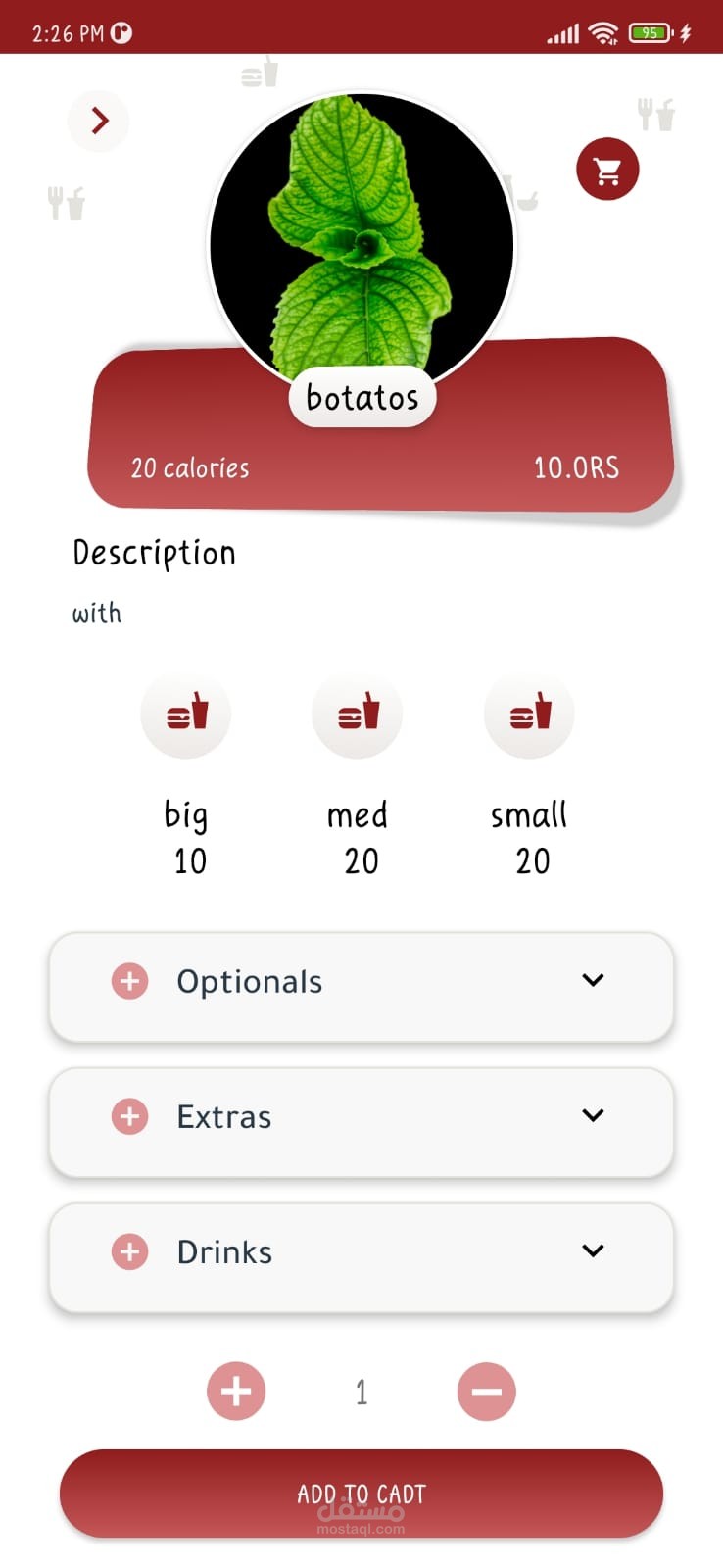Image resolution: width=723 pixels, height=1568 pixels.
Task: Decrease quantity with the minus button
Action: point(487,1391)
